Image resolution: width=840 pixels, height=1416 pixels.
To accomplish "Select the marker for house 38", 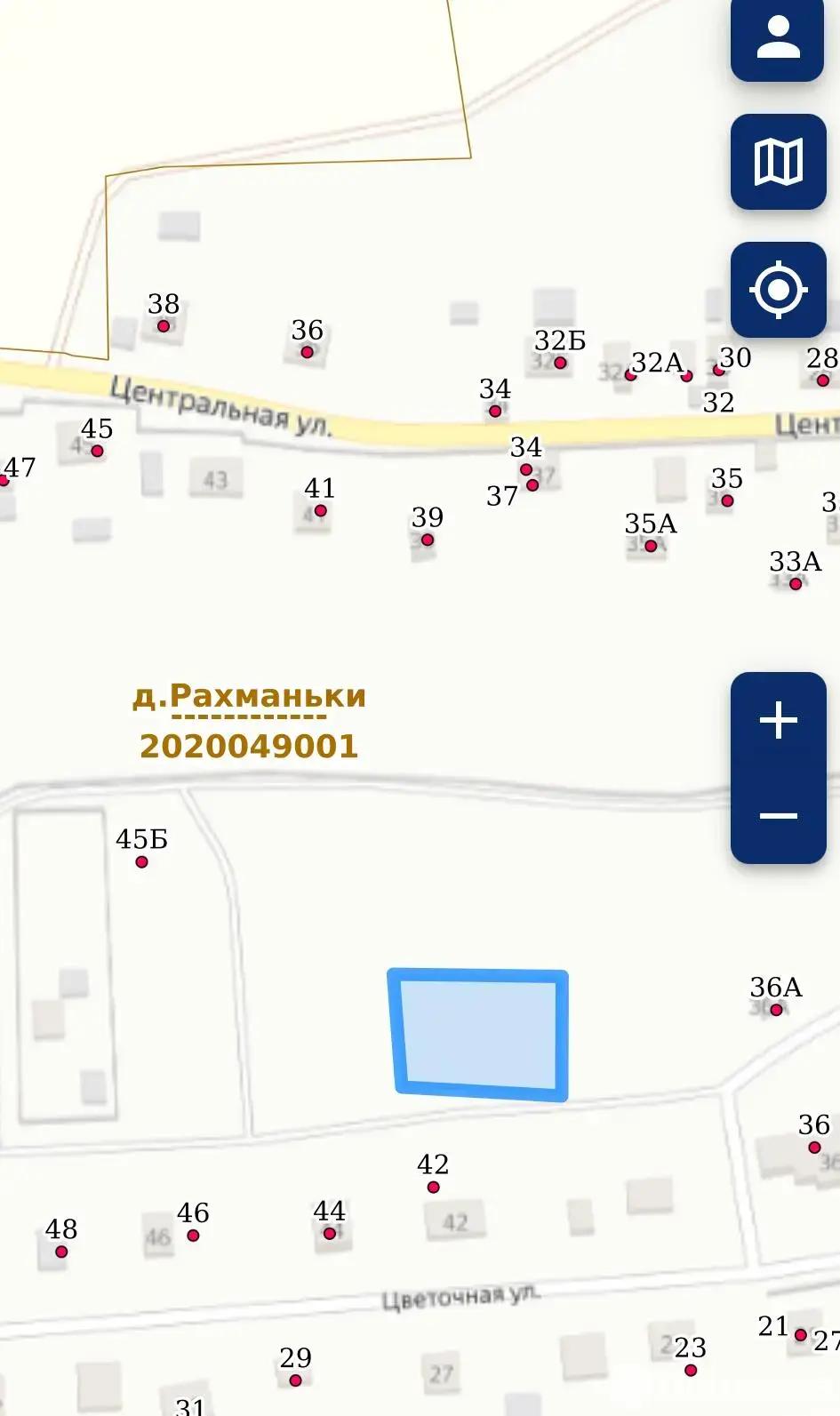I will 164,326.
